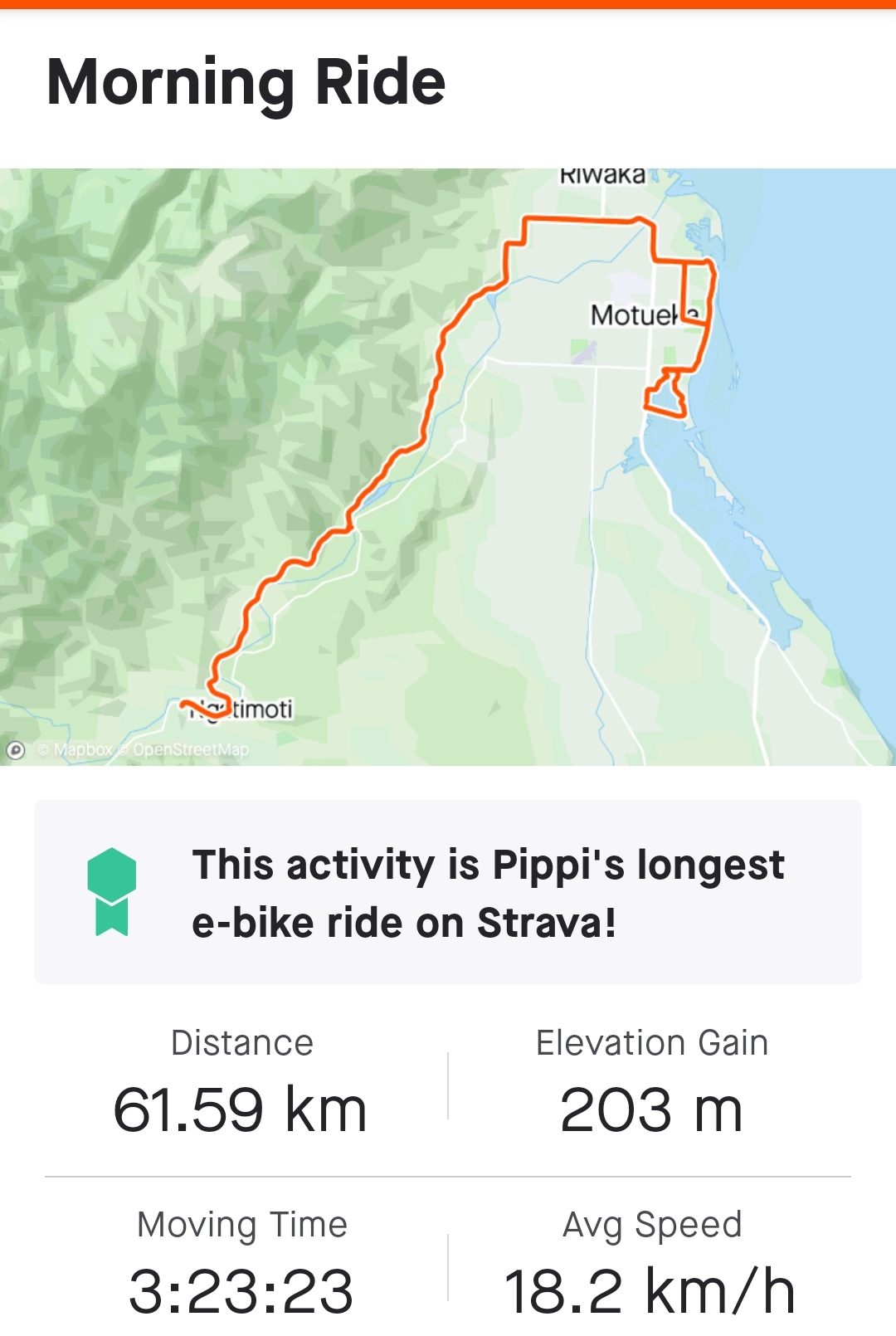
Task: Open the ride route map
Action: [448, 466]
